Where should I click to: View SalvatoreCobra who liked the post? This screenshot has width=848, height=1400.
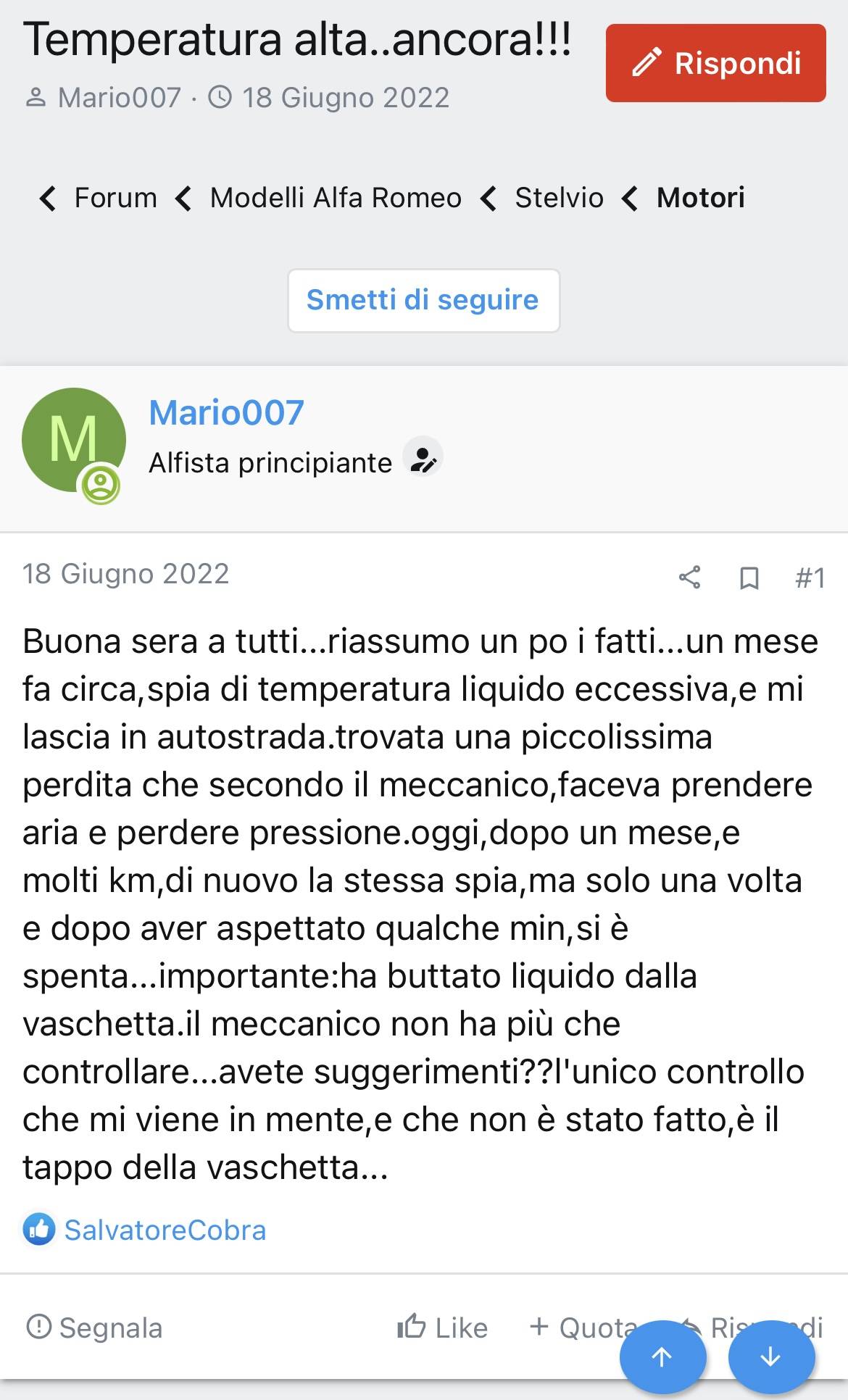[165, 1230]
